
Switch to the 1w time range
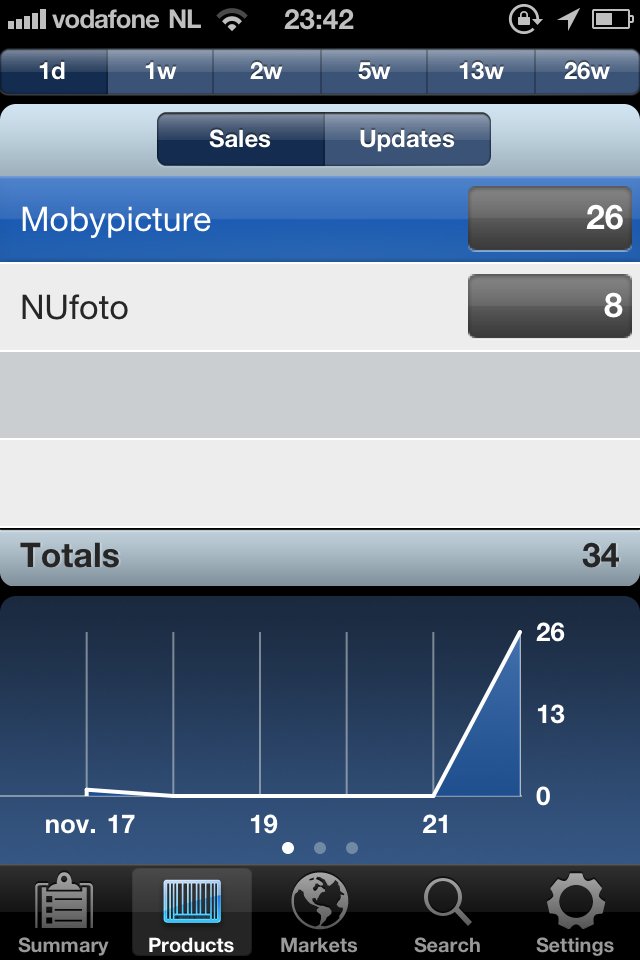160,71
